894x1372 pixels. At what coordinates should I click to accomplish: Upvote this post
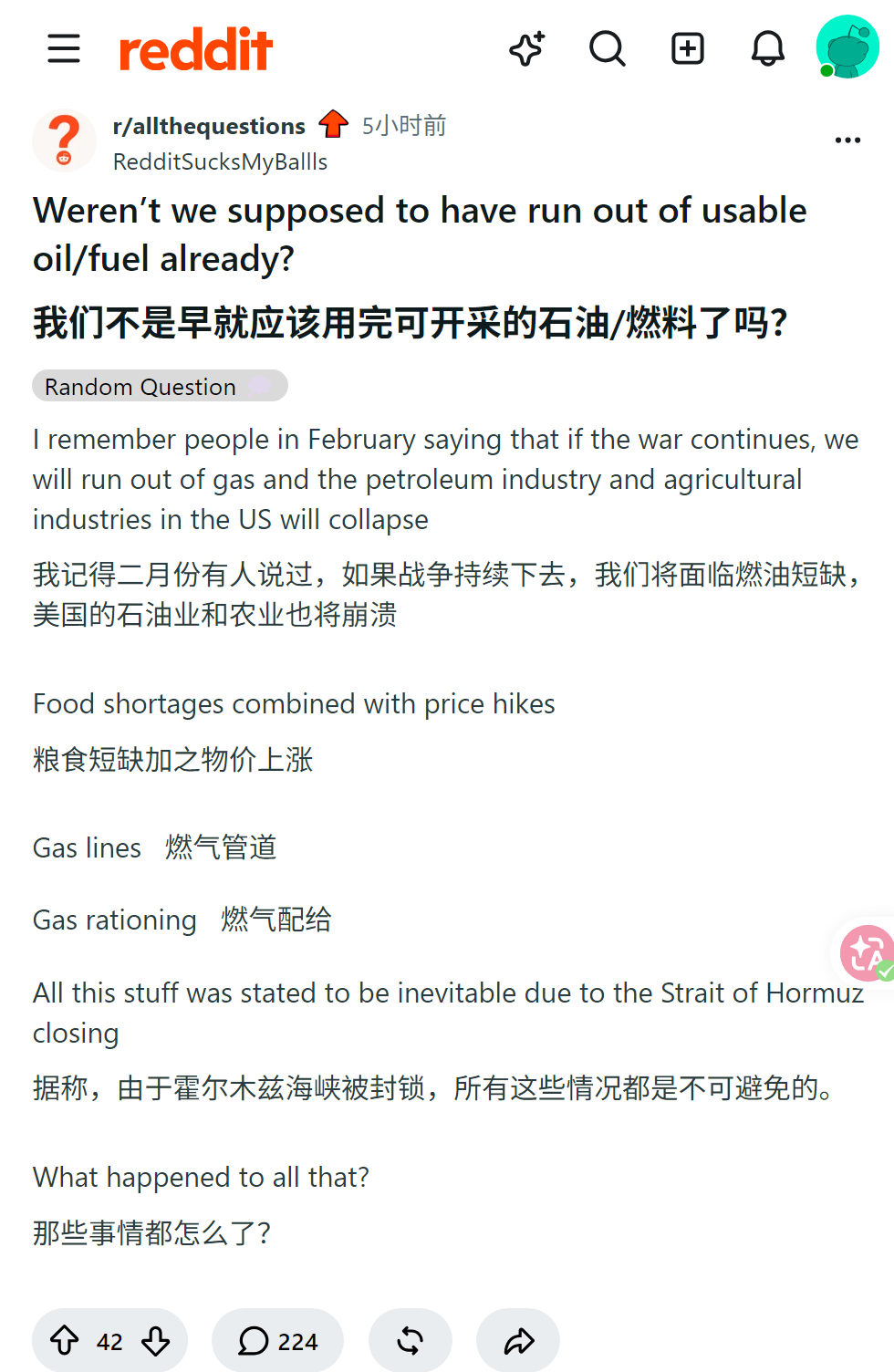tap(64, 1341)
